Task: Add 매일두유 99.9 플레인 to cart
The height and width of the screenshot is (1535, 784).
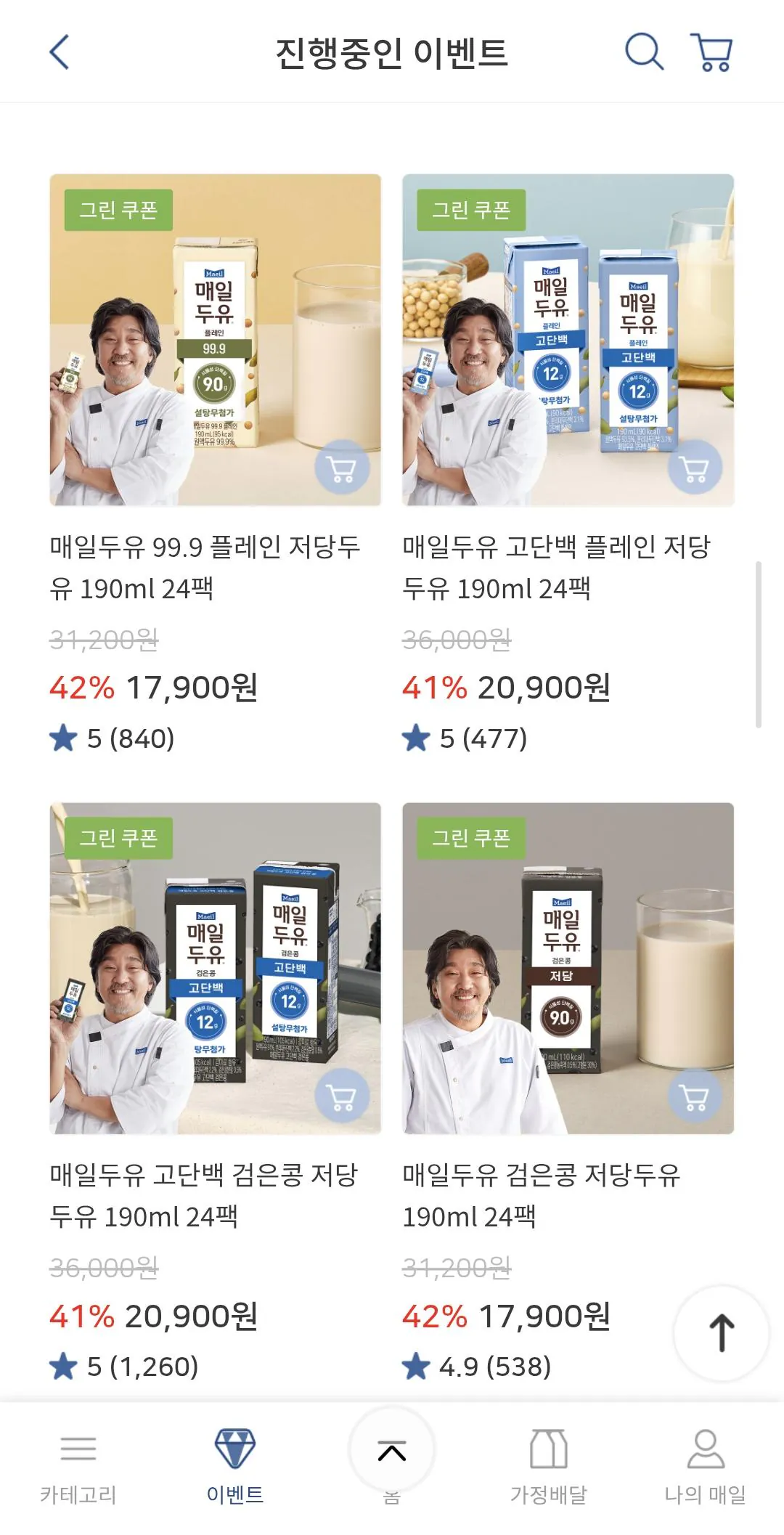Action: tap(342, 467)
